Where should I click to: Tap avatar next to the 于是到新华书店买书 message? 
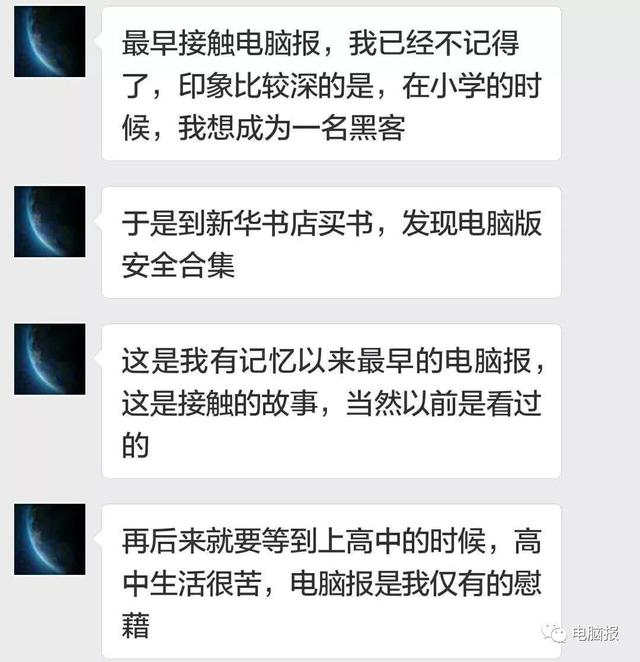pyautogui.click(x=49, y=221)
